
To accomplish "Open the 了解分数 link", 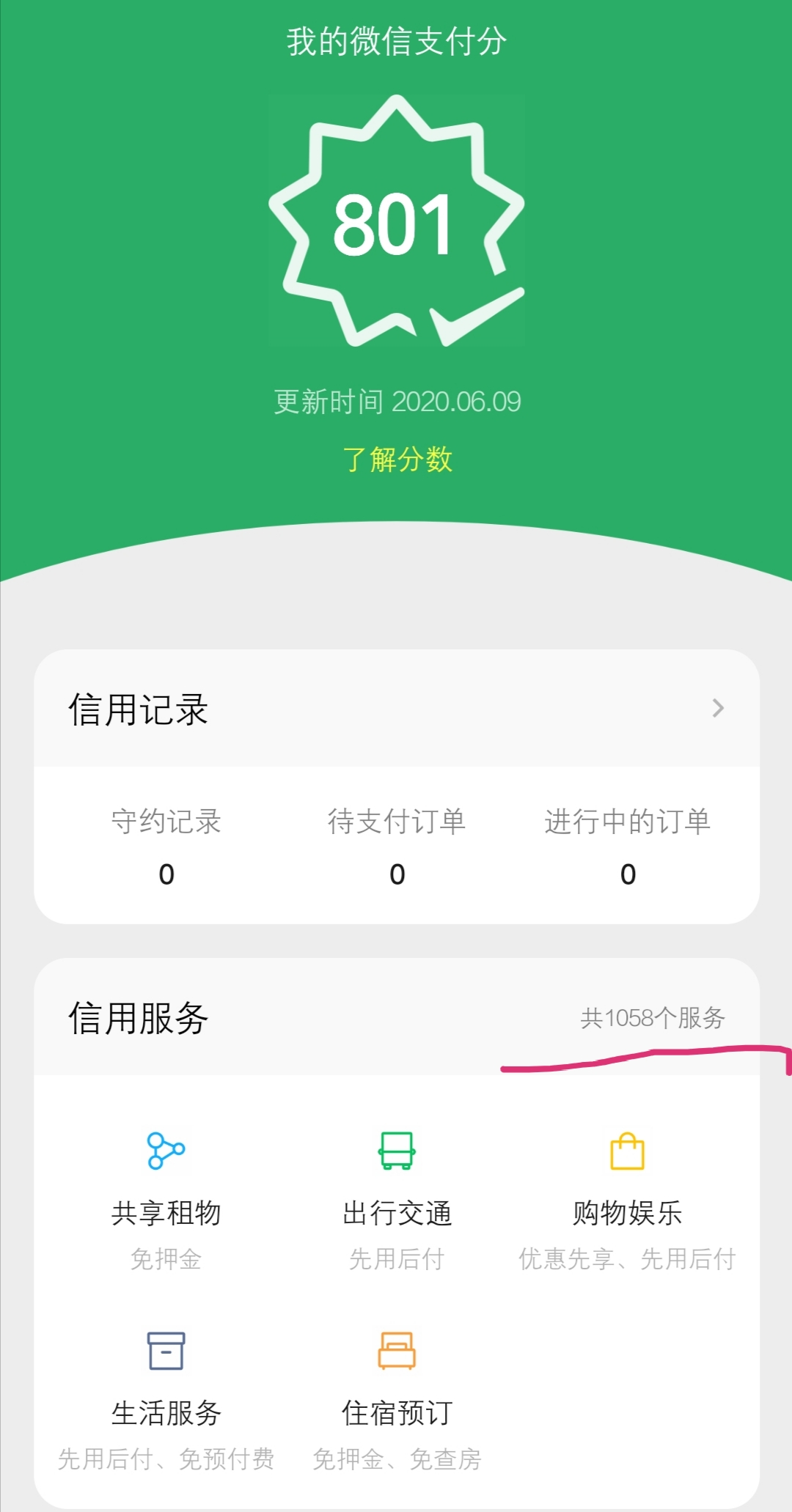I will point(397,460).
